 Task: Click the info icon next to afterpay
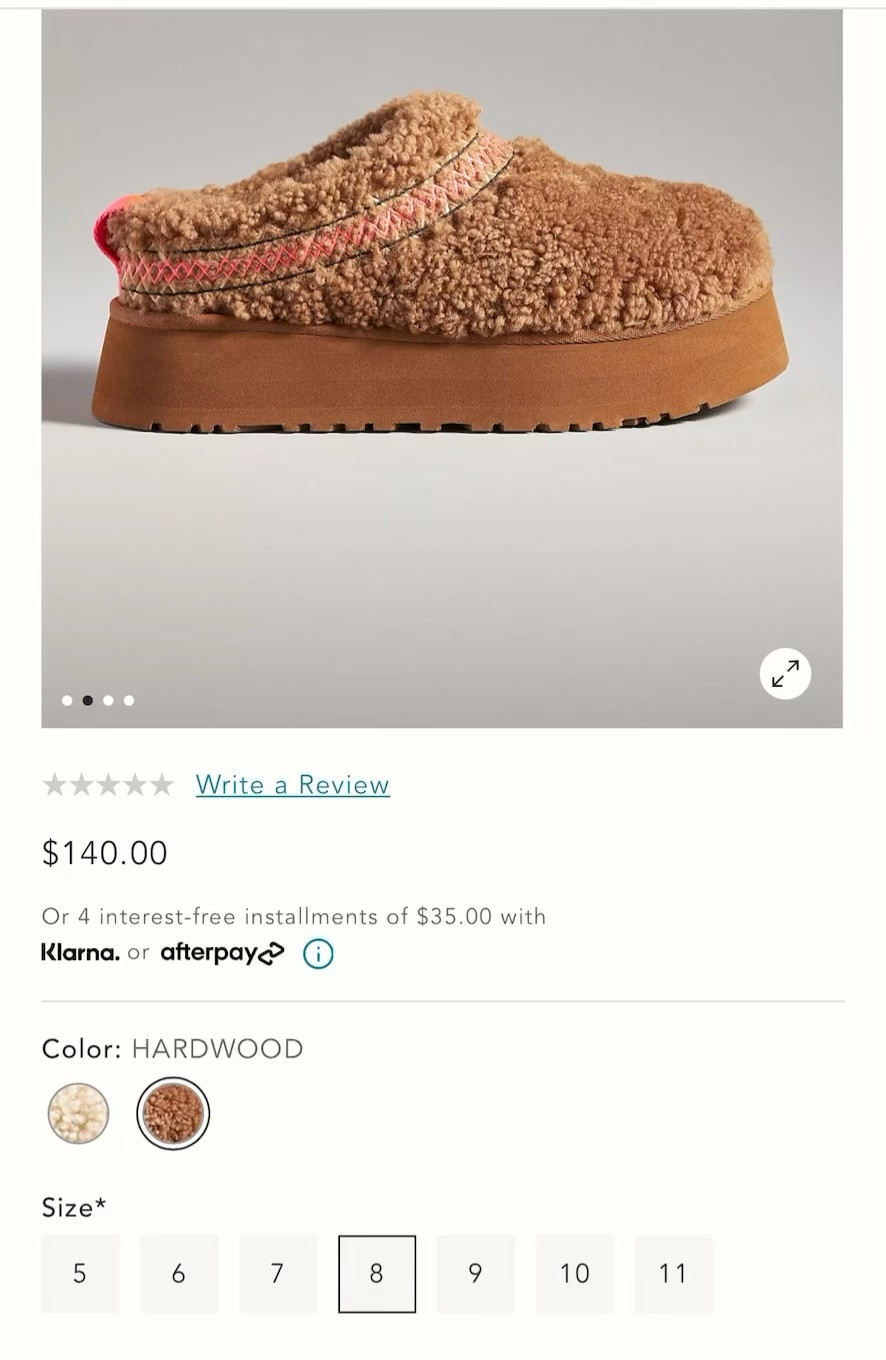(317, 954)
